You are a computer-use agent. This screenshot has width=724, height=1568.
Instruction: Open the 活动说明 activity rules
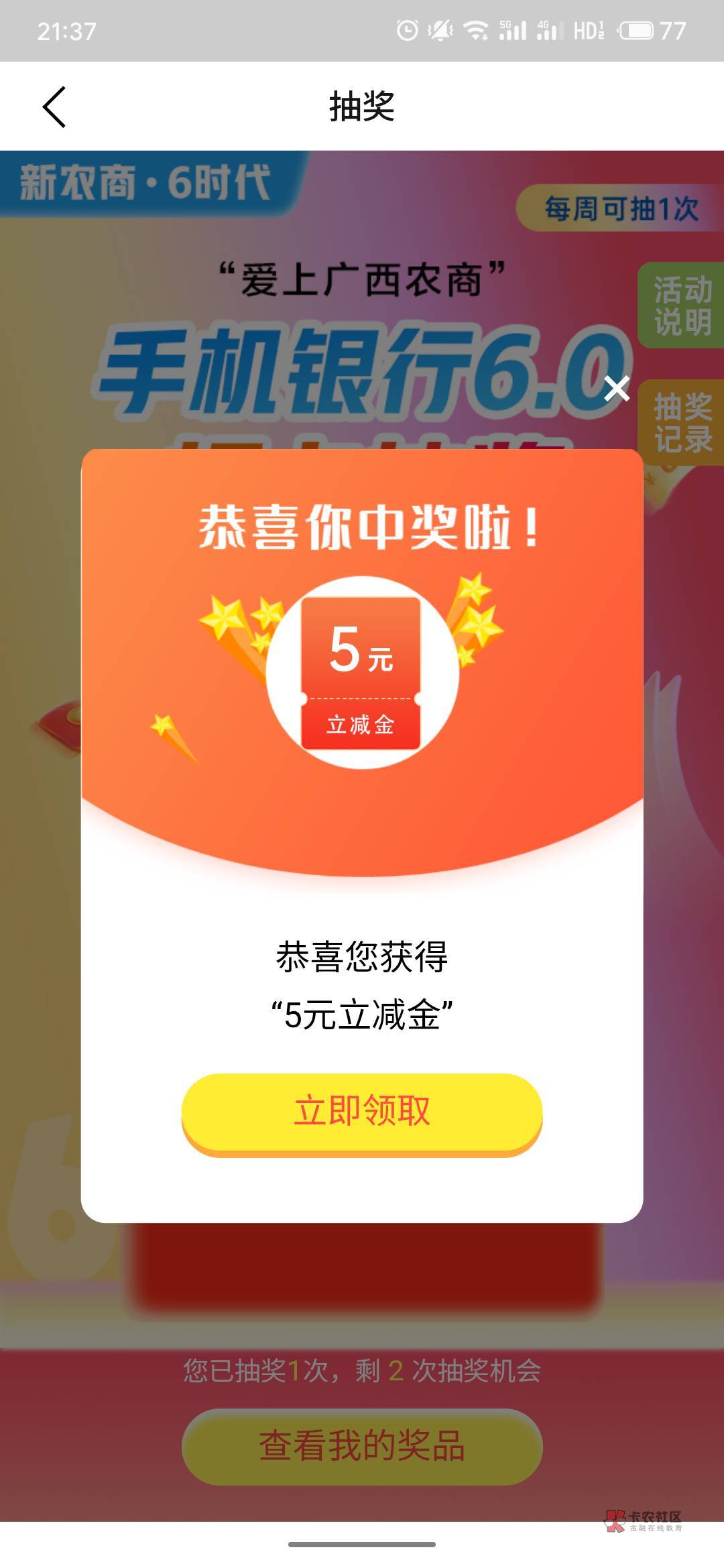(681, 306)
